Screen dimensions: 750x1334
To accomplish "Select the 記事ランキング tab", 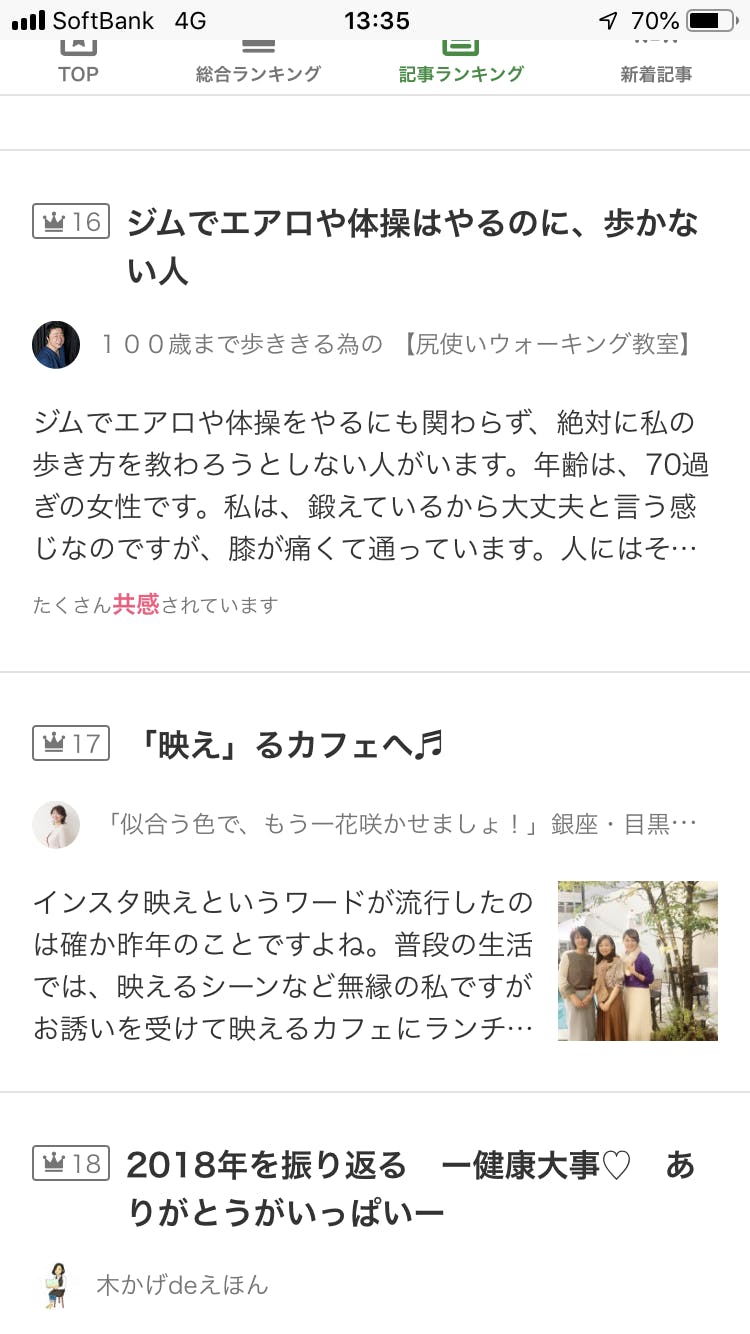I will point(461,62).
